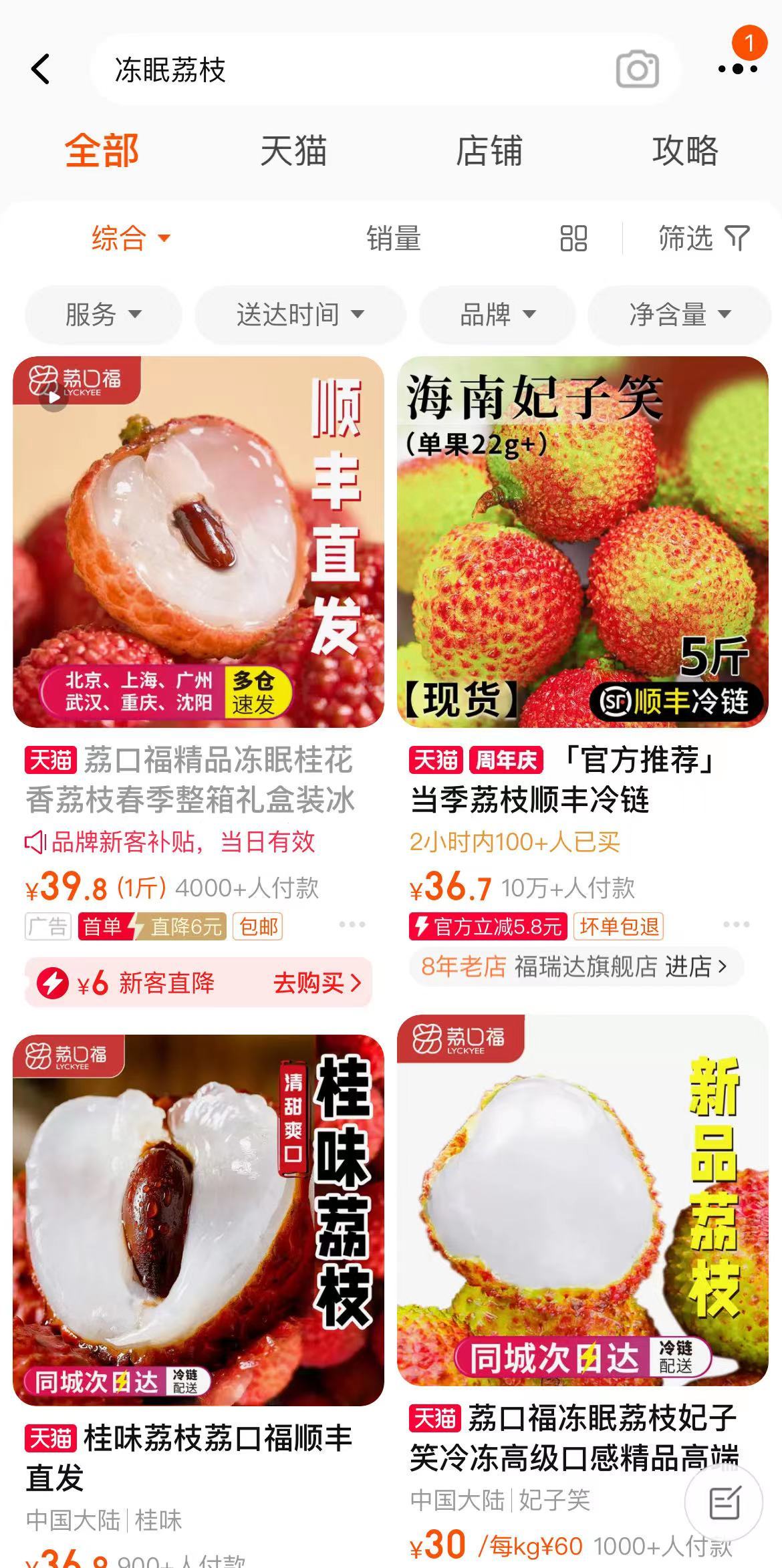Viewport: 782px width, 1568px height.
Task: Open the floating feedback note icon
Action: coord(724,1503)
